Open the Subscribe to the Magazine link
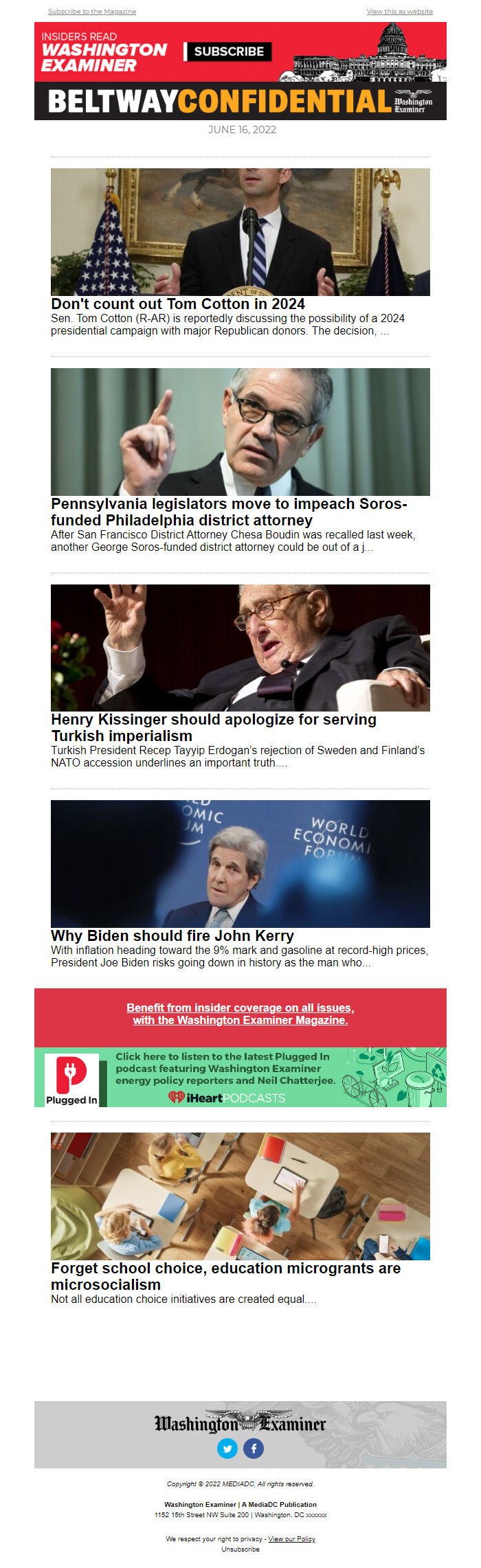481x1568 pixels. pyautogui.click(x=92, y=12)
